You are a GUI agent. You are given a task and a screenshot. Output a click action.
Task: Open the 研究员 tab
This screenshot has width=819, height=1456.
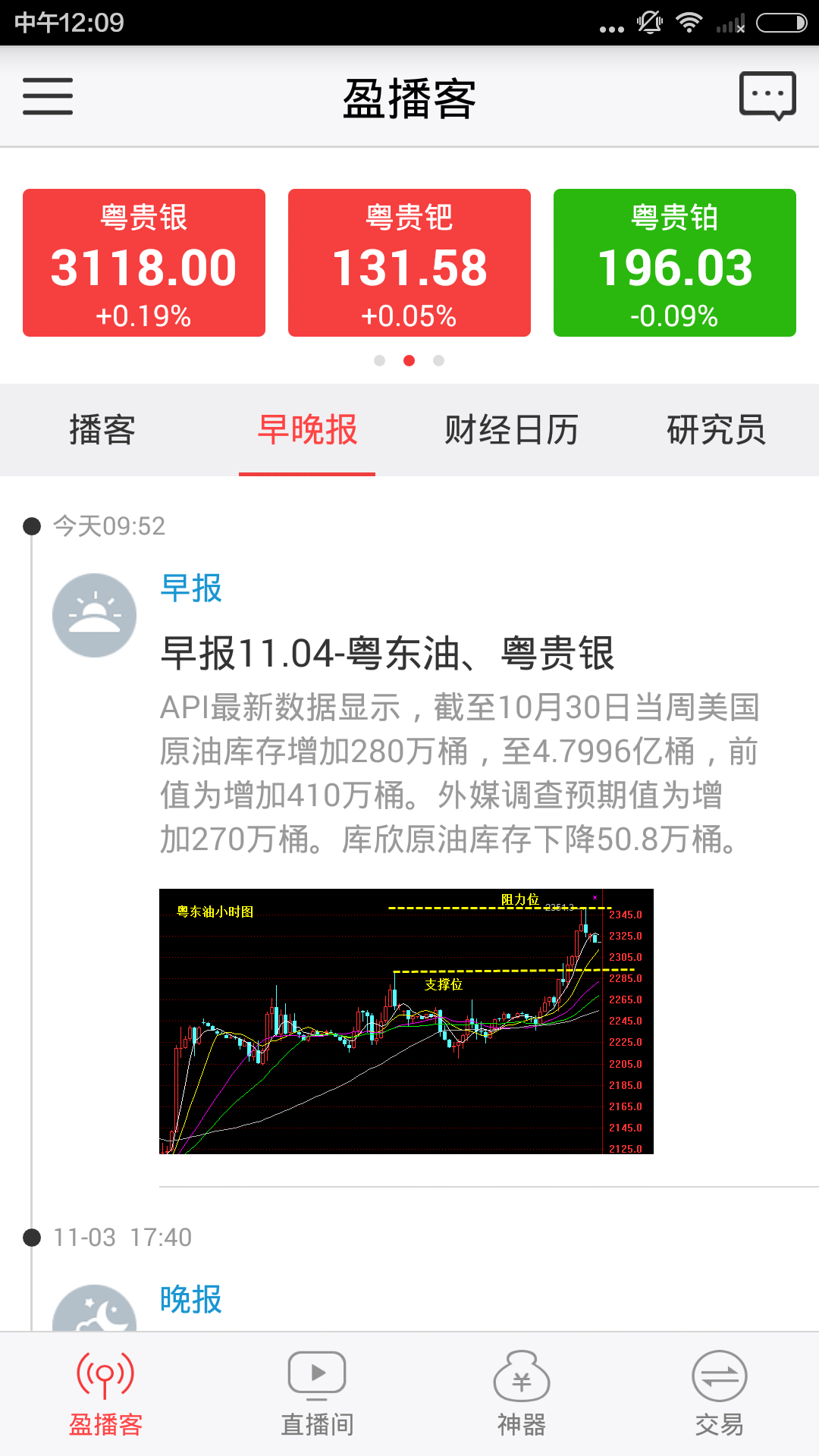(717, 430)
